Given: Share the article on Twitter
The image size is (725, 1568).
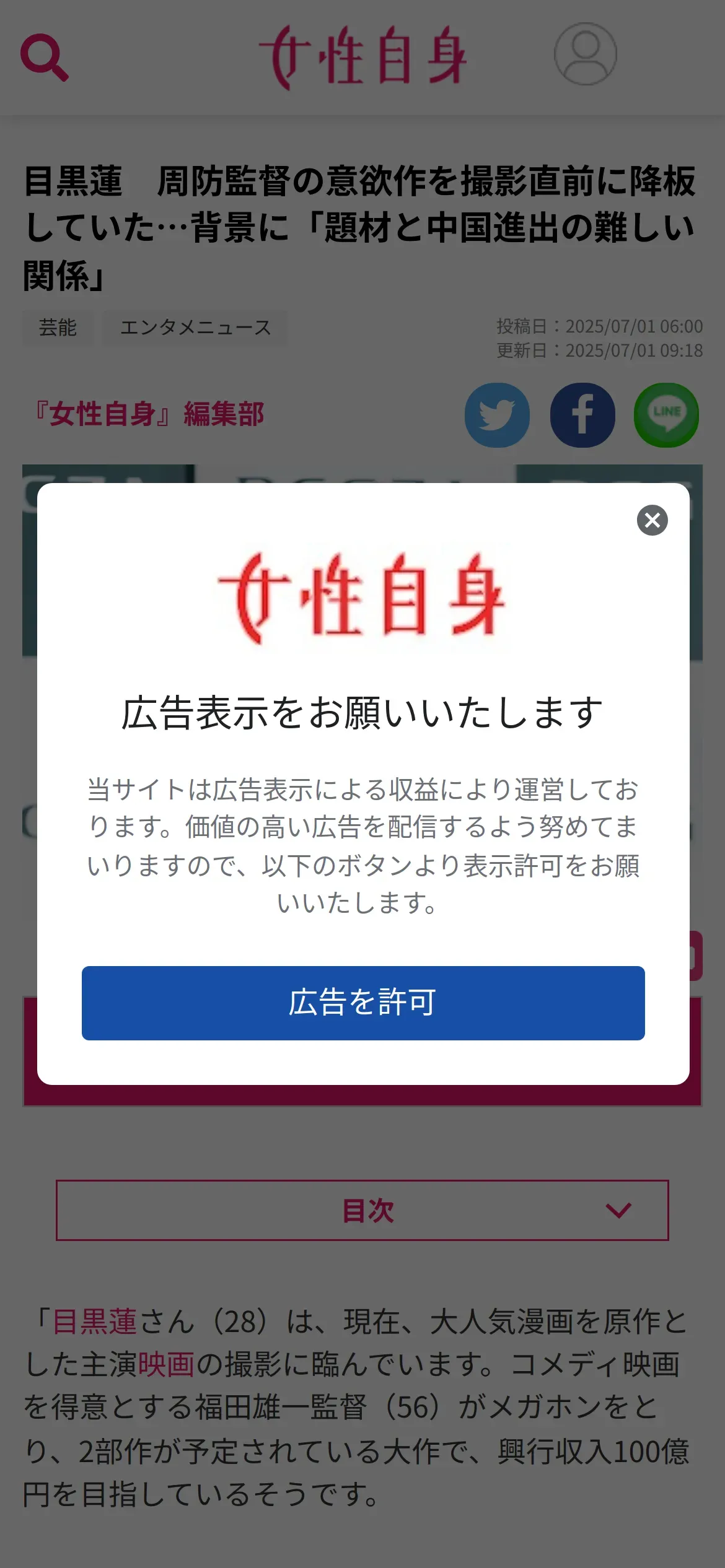Looking at the screenshot, I should 497,415.
